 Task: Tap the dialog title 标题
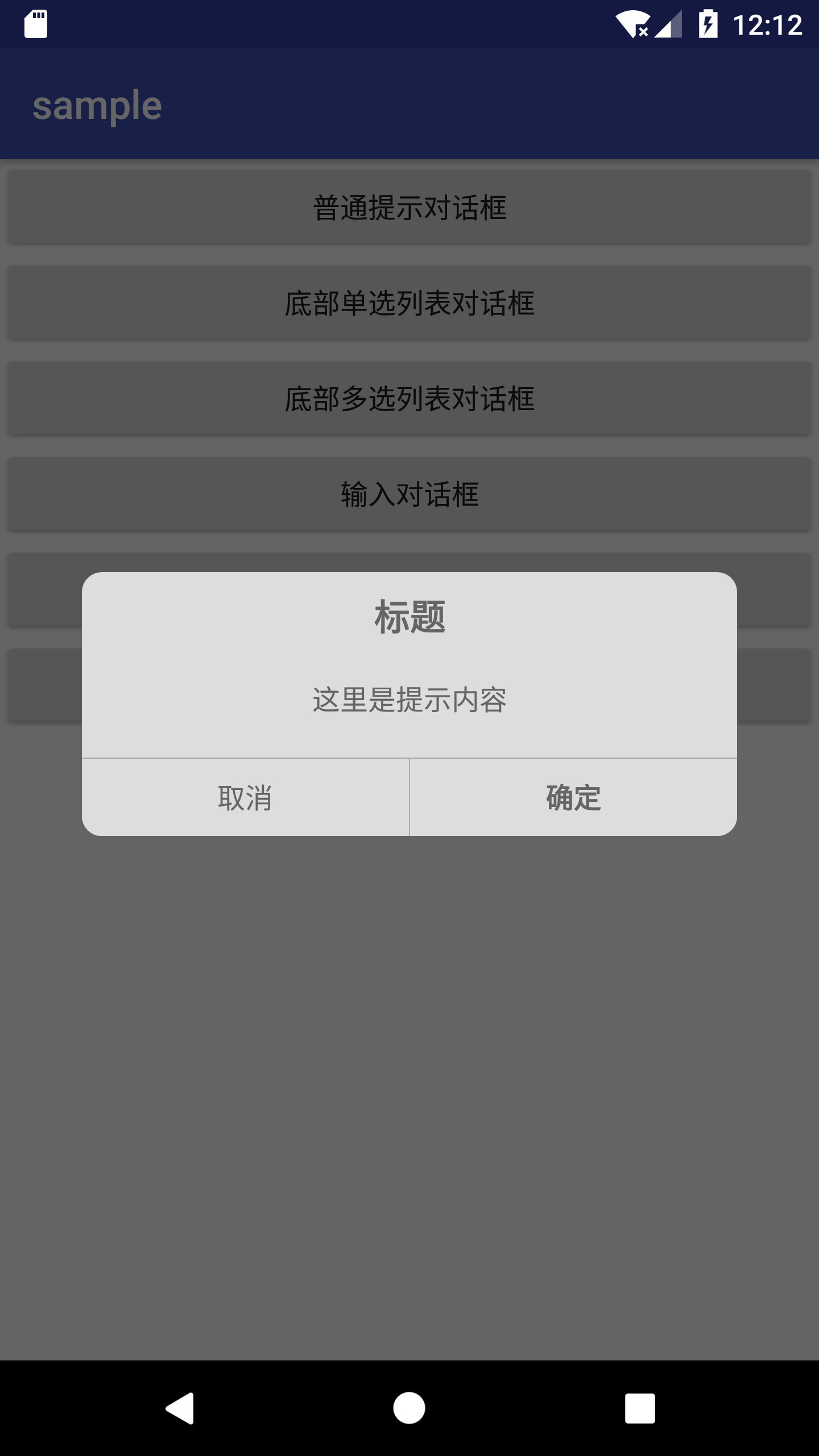click(409, 617)
